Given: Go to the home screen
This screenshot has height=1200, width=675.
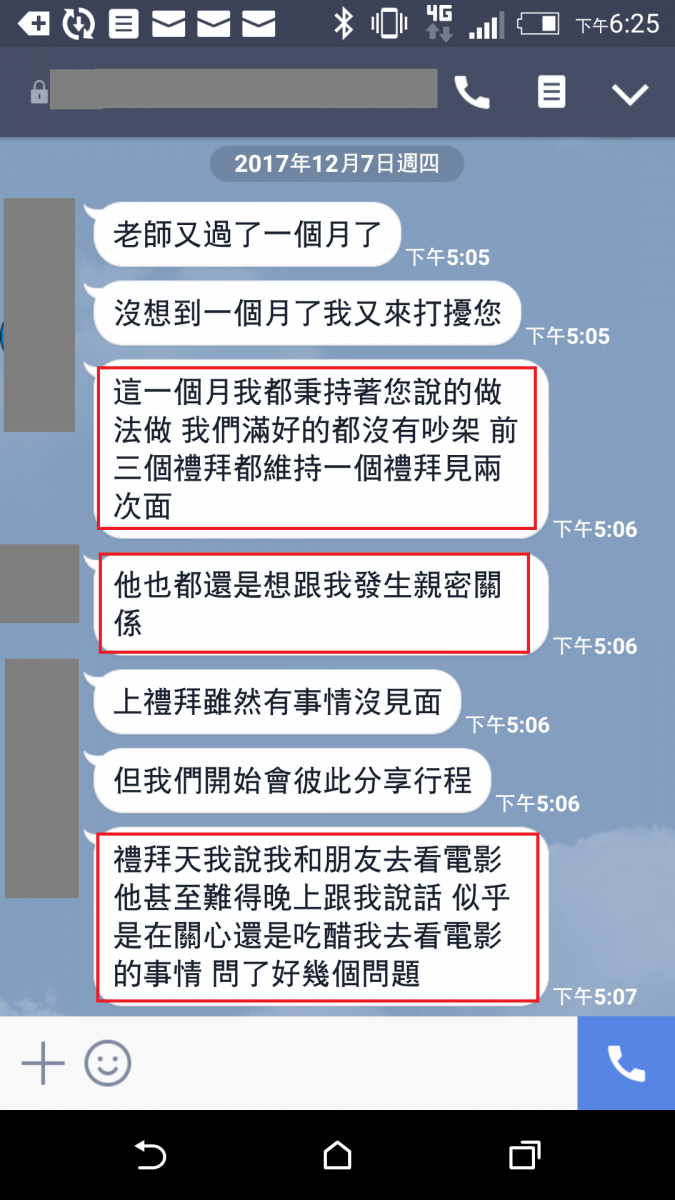Looking at the screenshot, I should 338,1156.
